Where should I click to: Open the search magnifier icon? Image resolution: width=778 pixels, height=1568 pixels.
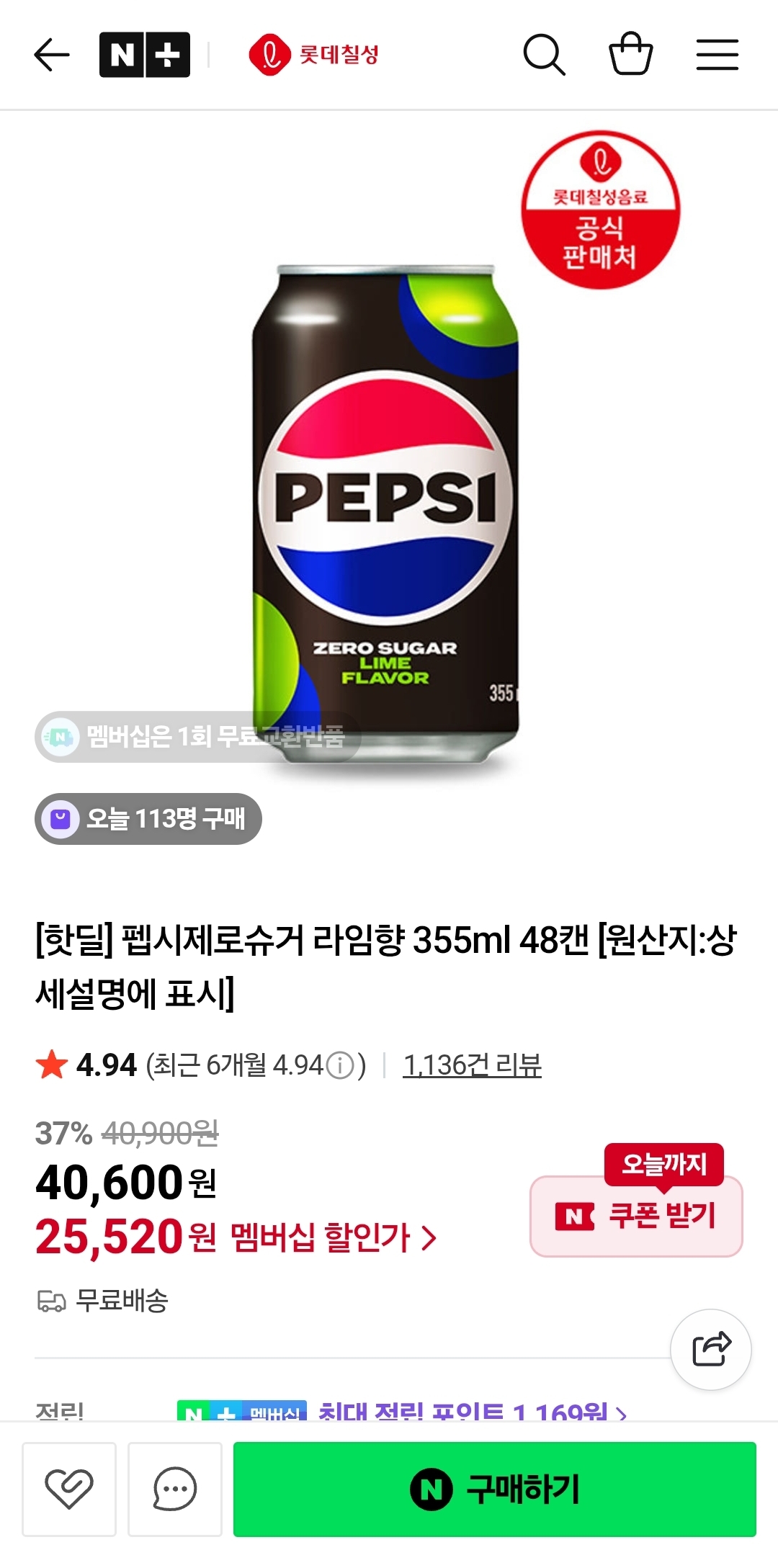(544, 55)
